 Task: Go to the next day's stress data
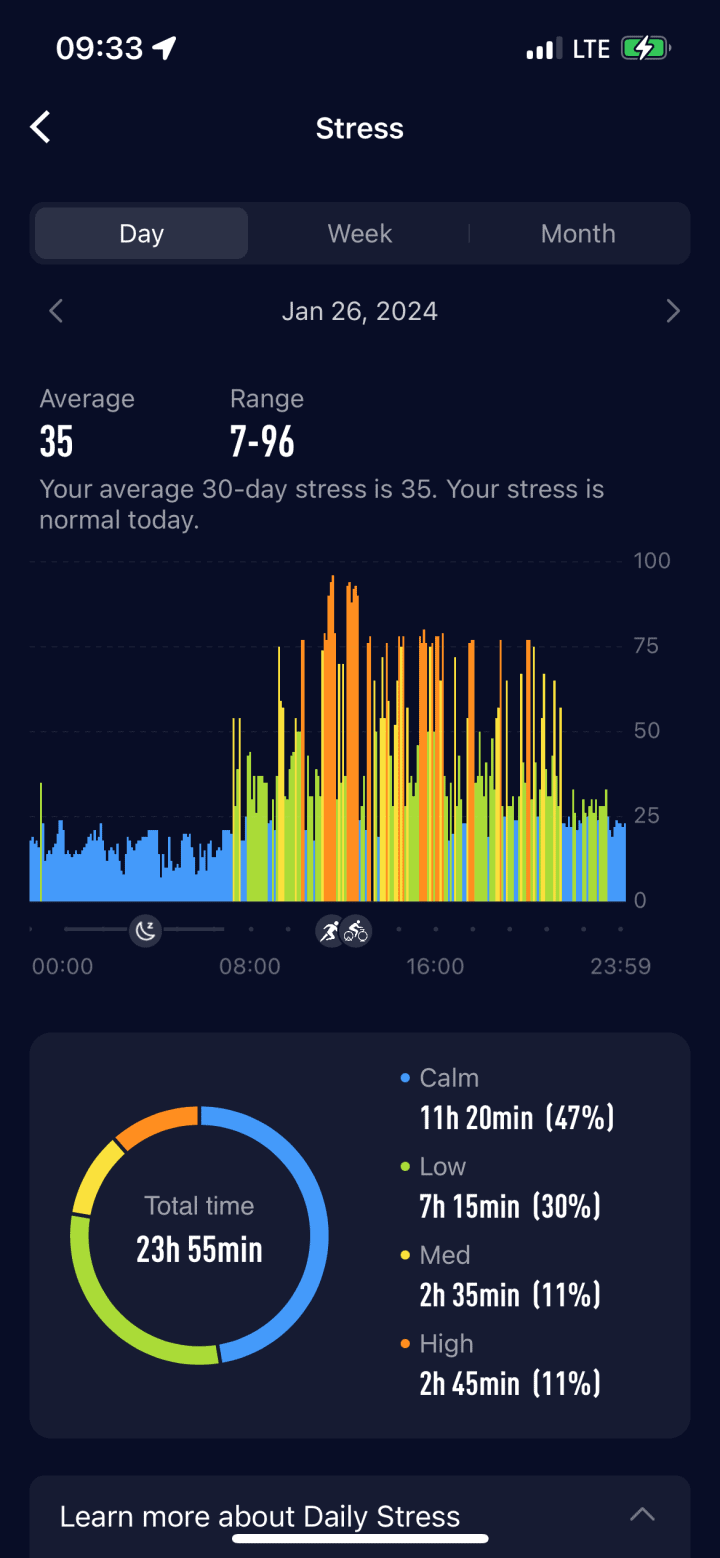pos(673,311)
